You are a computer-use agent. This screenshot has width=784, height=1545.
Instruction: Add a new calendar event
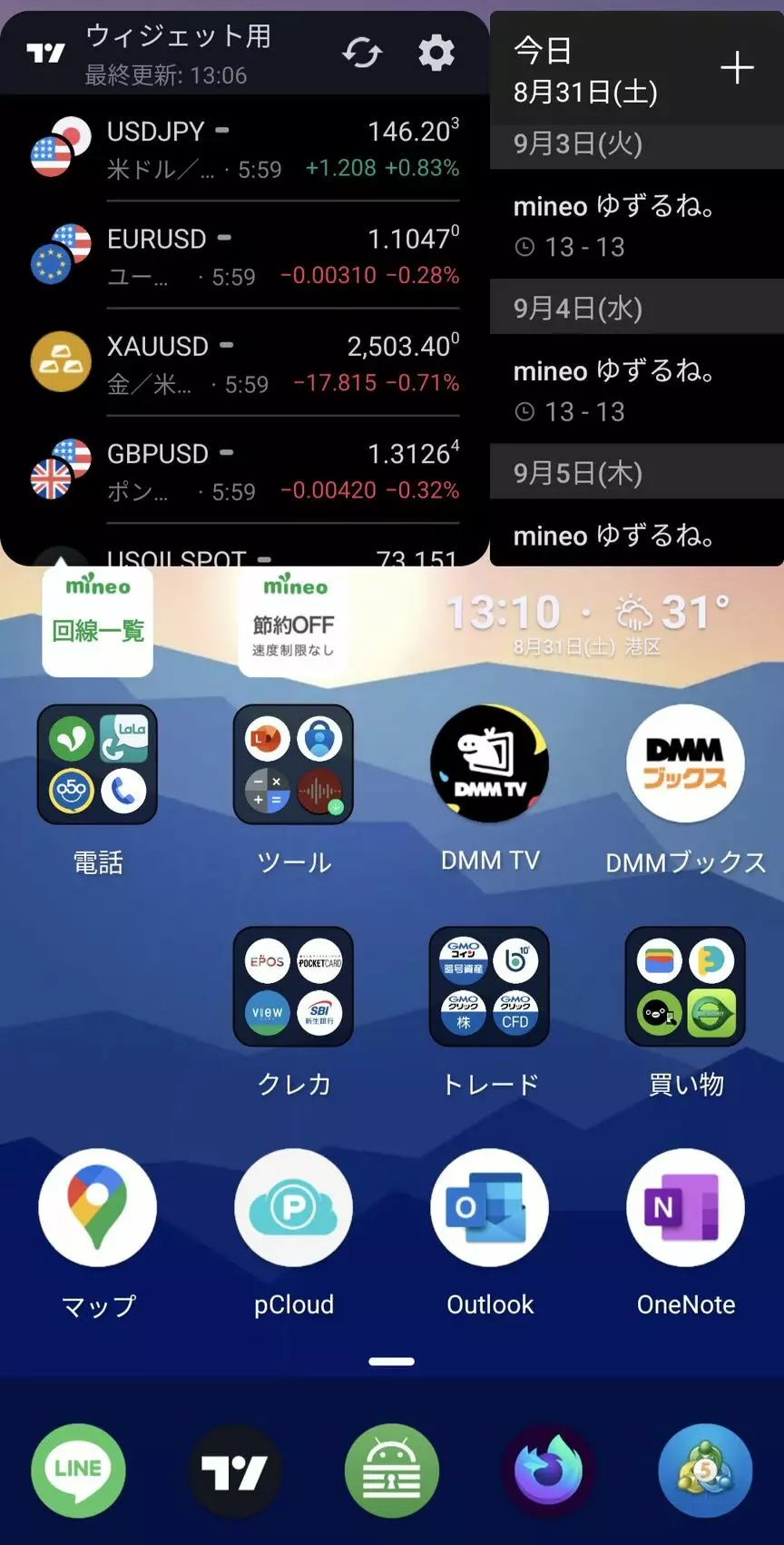[x=737, y=68]
